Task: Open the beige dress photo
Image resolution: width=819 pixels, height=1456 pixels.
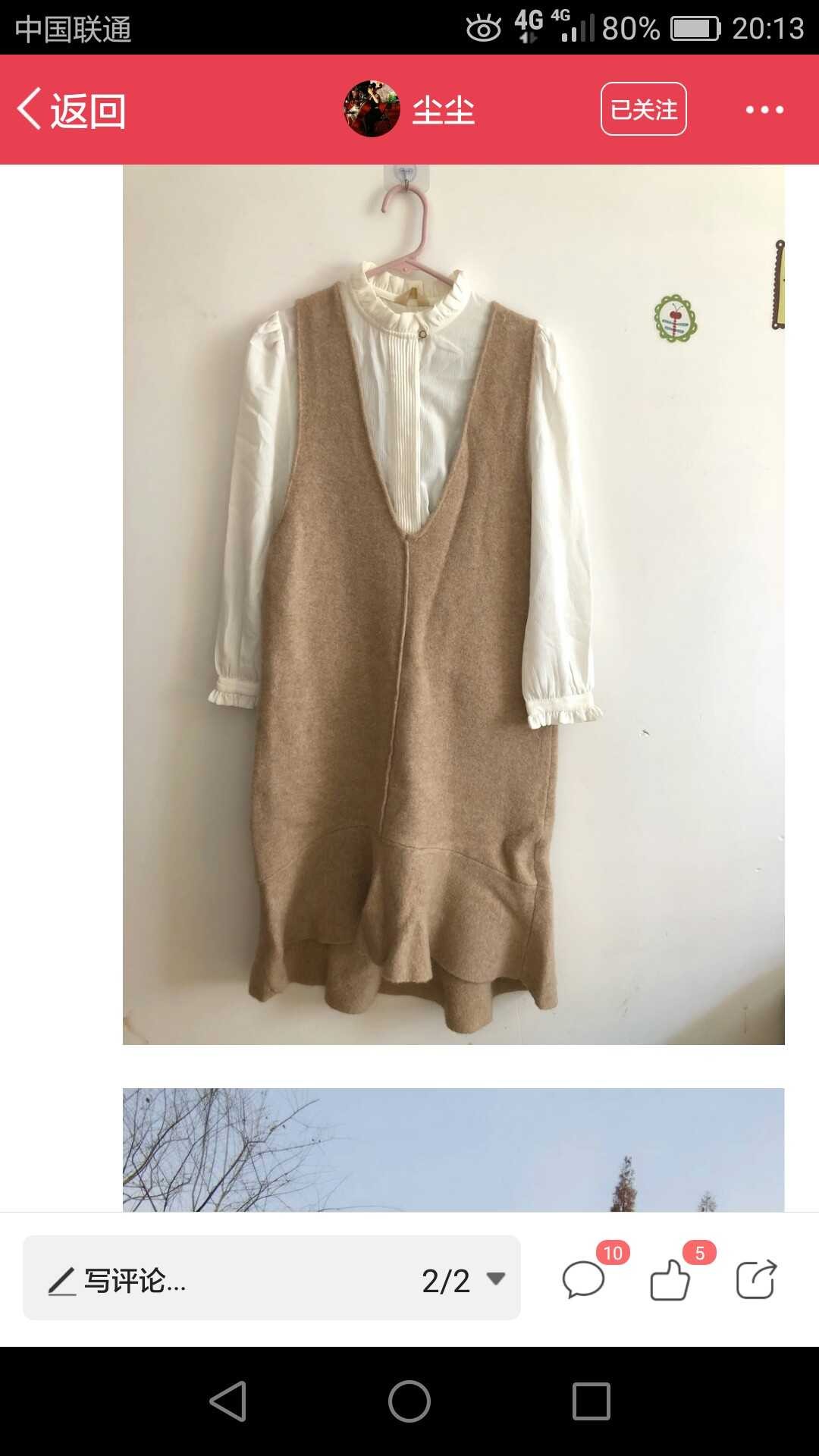Action: tap(453, 604)
